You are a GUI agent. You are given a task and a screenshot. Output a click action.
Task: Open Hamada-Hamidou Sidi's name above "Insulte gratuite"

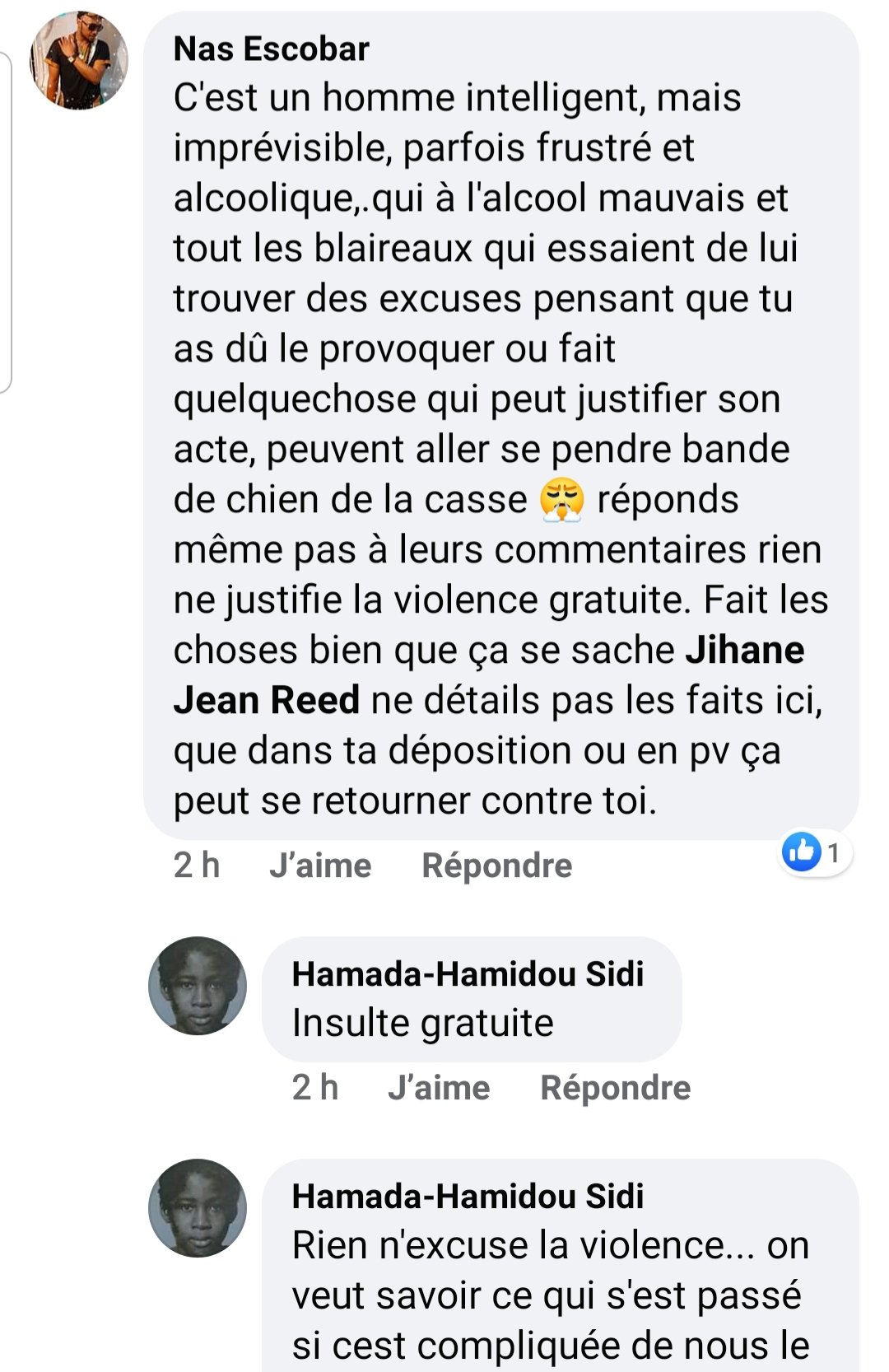[x=468, y=974]
